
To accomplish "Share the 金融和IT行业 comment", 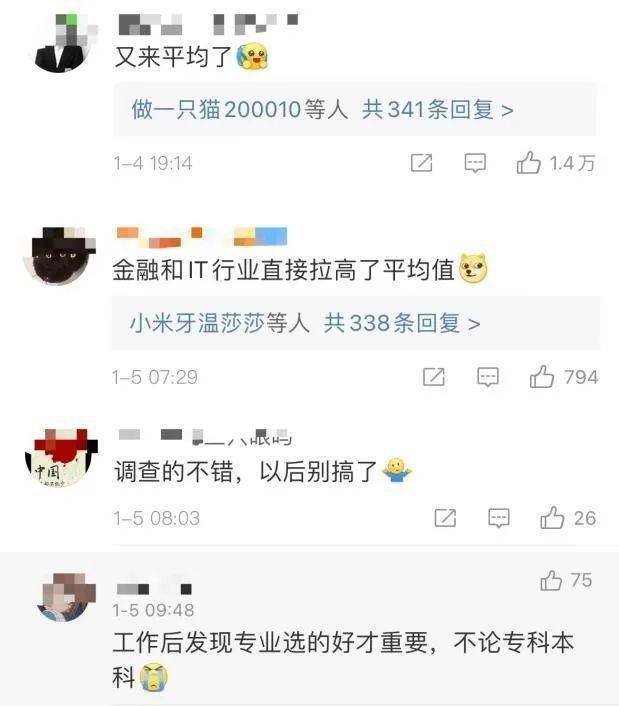I will (x=434, y=377).
